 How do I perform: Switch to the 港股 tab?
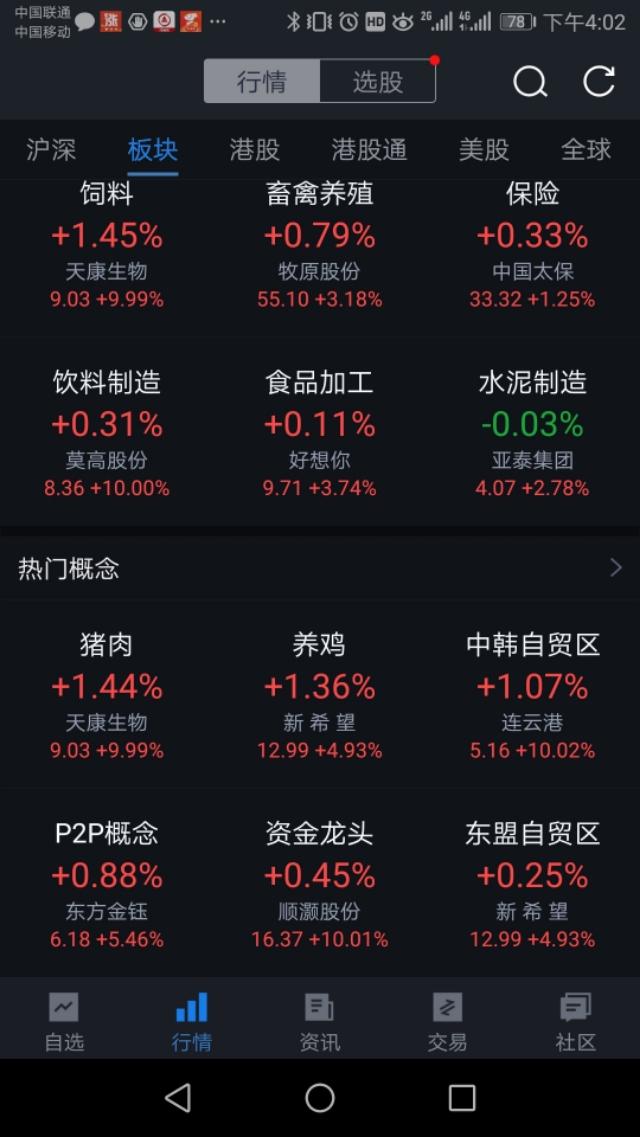pyautogui.click(x=254, y=150)
